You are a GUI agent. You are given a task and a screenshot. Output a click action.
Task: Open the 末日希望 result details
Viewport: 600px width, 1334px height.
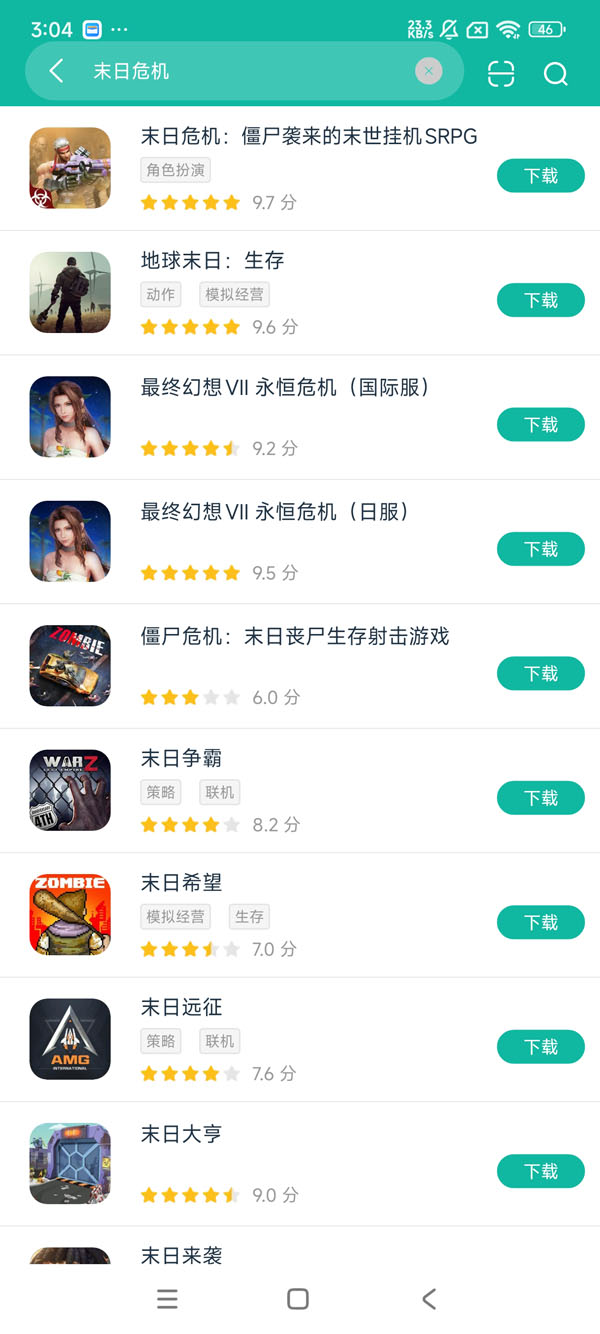(x=181, y=883)
